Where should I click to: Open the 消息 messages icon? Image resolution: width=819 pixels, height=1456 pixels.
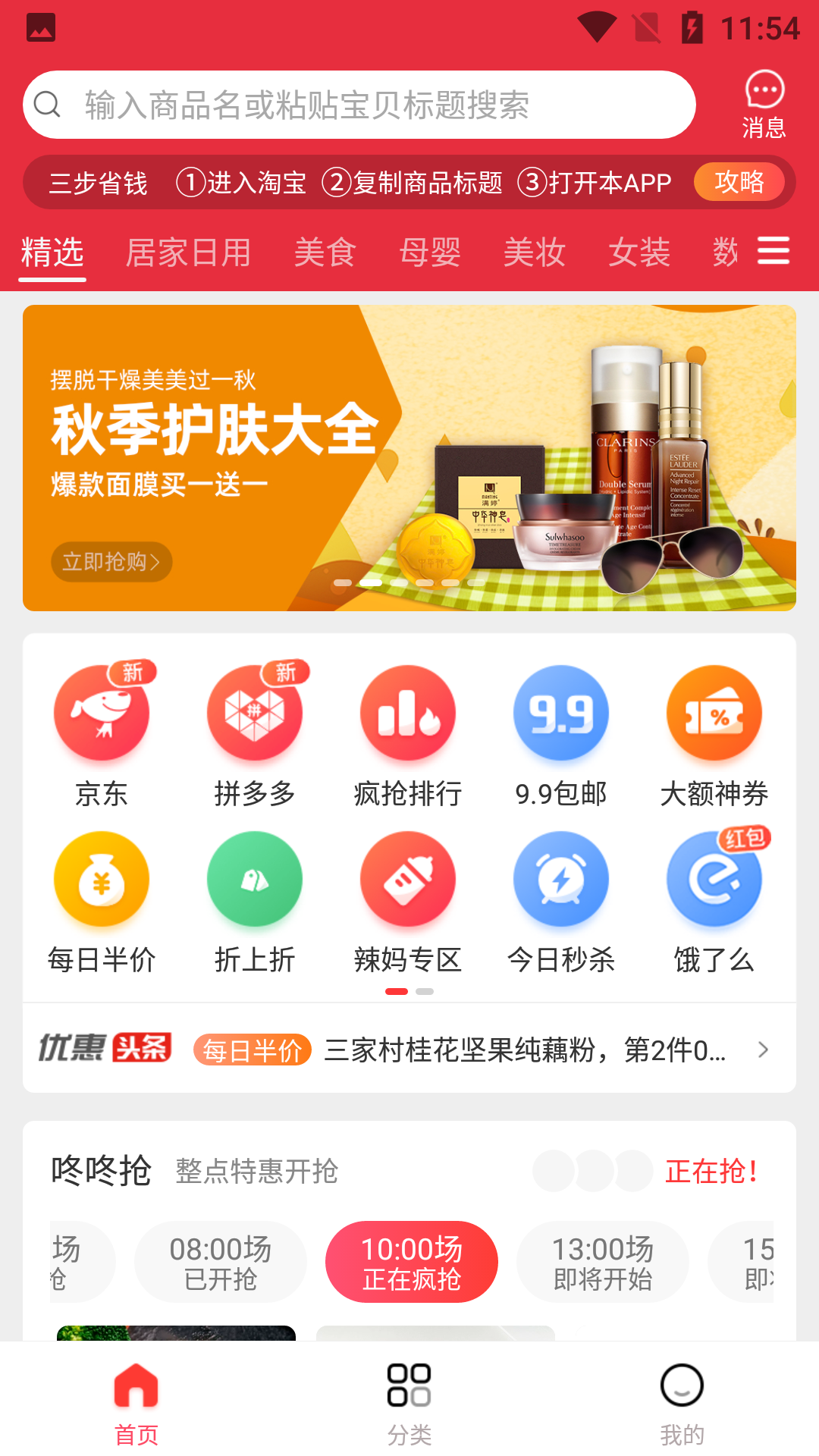point(764,105)
